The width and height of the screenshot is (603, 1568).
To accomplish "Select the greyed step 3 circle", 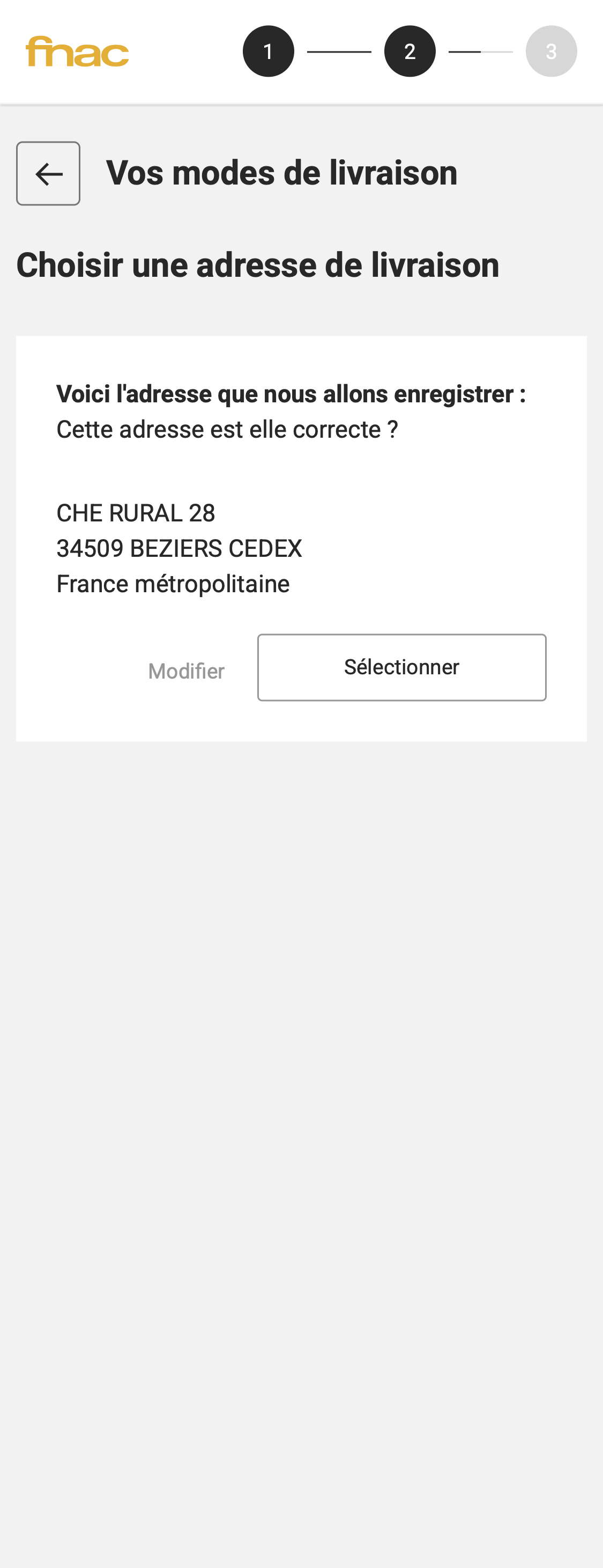I will [552, 51].
